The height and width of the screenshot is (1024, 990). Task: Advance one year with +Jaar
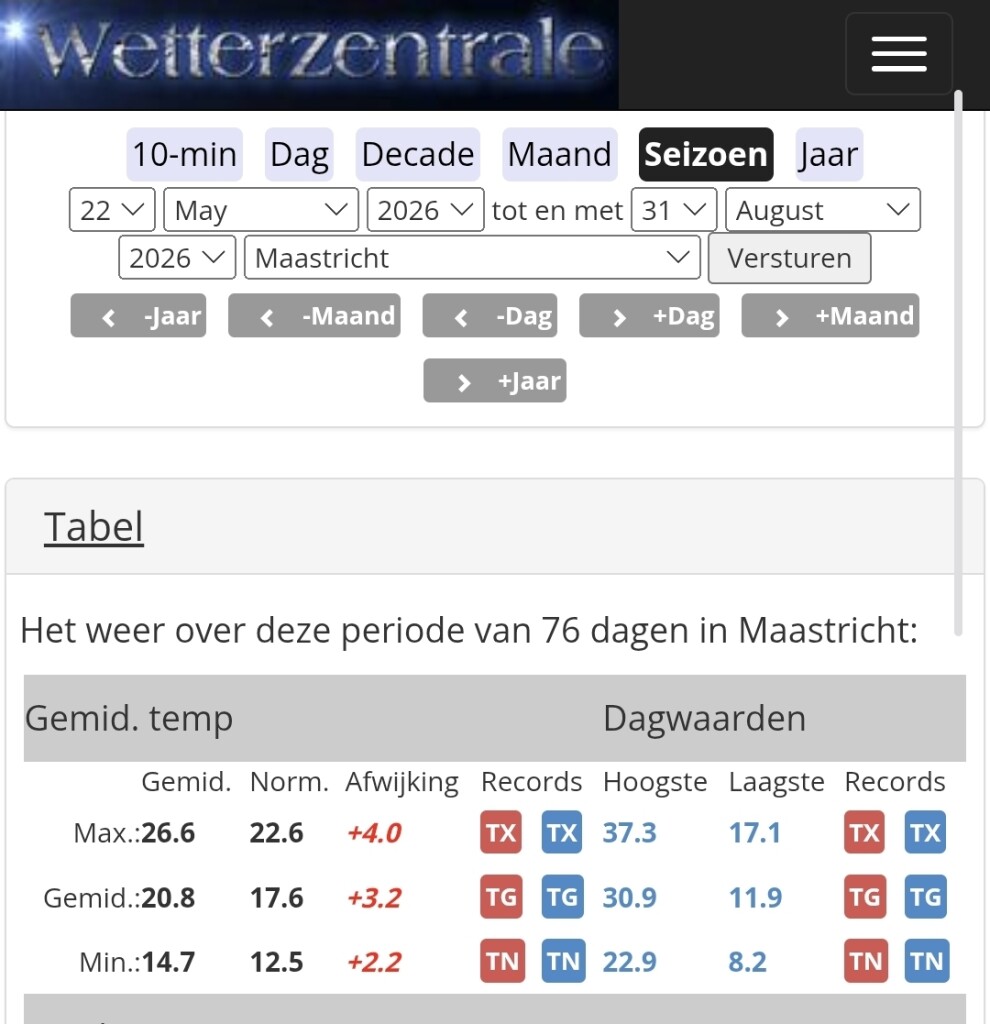click(x=495, y=380)
